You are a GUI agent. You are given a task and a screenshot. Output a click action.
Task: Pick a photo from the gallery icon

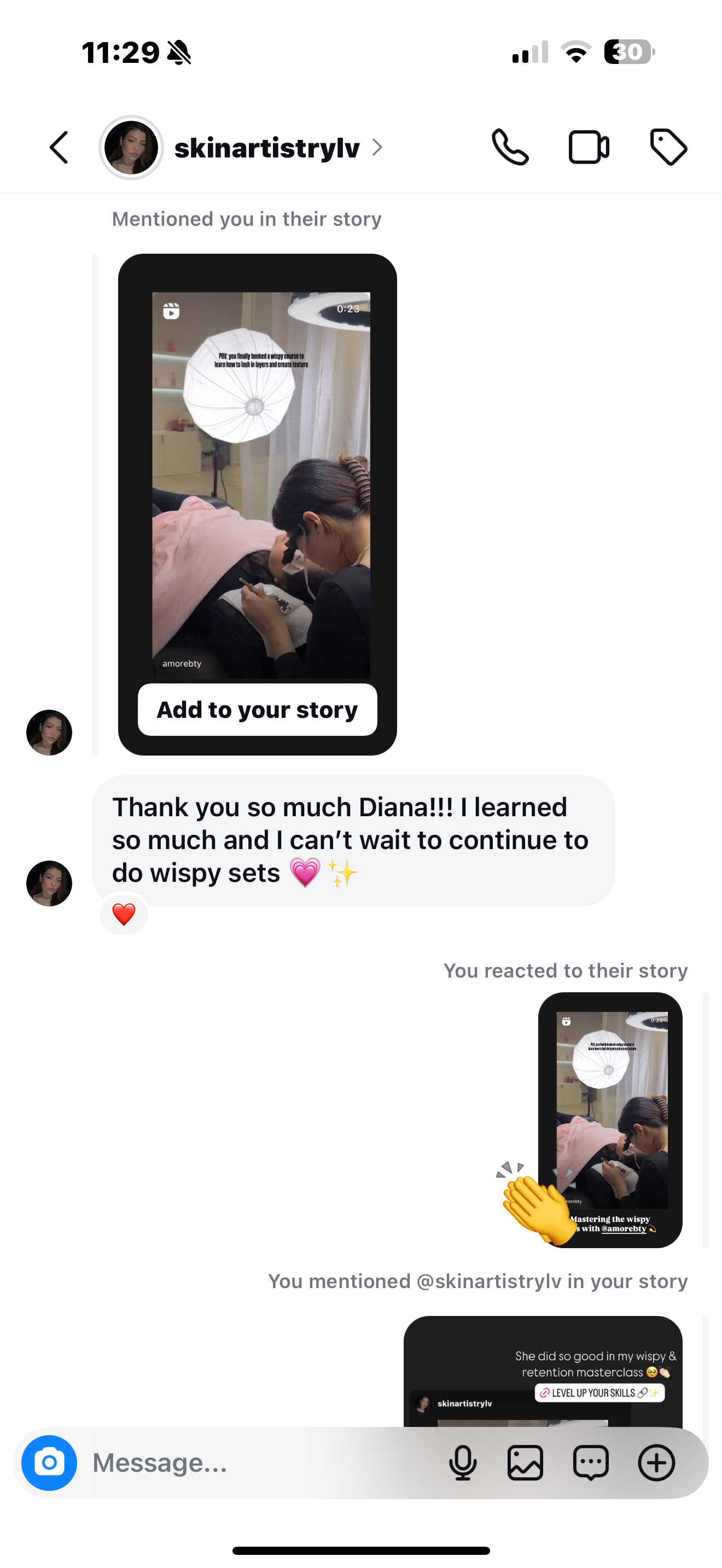pyautogui.click(x=526, y=1462)
